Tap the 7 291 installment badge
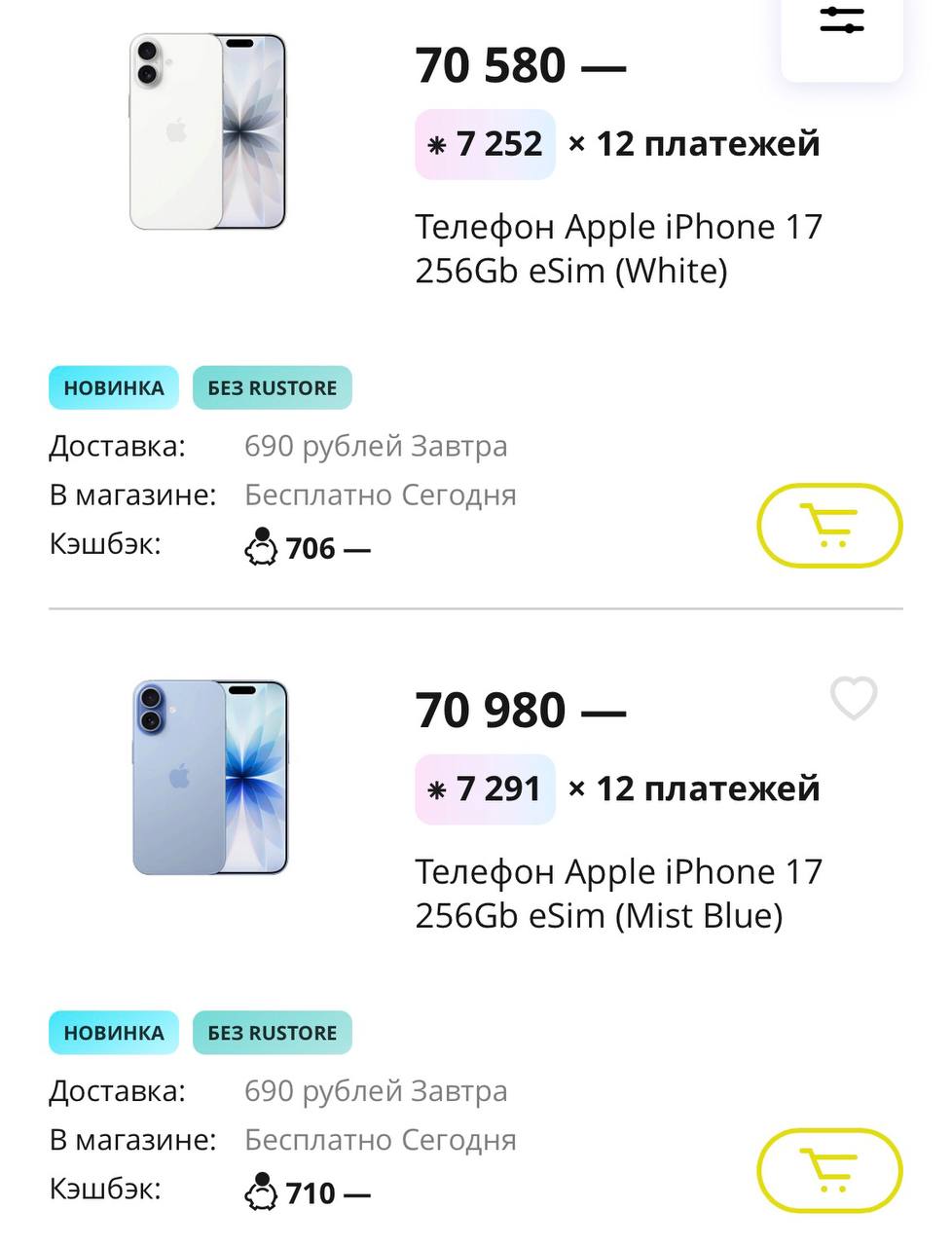The height and width of the screenshot is (1246, 952). point(485,788)
